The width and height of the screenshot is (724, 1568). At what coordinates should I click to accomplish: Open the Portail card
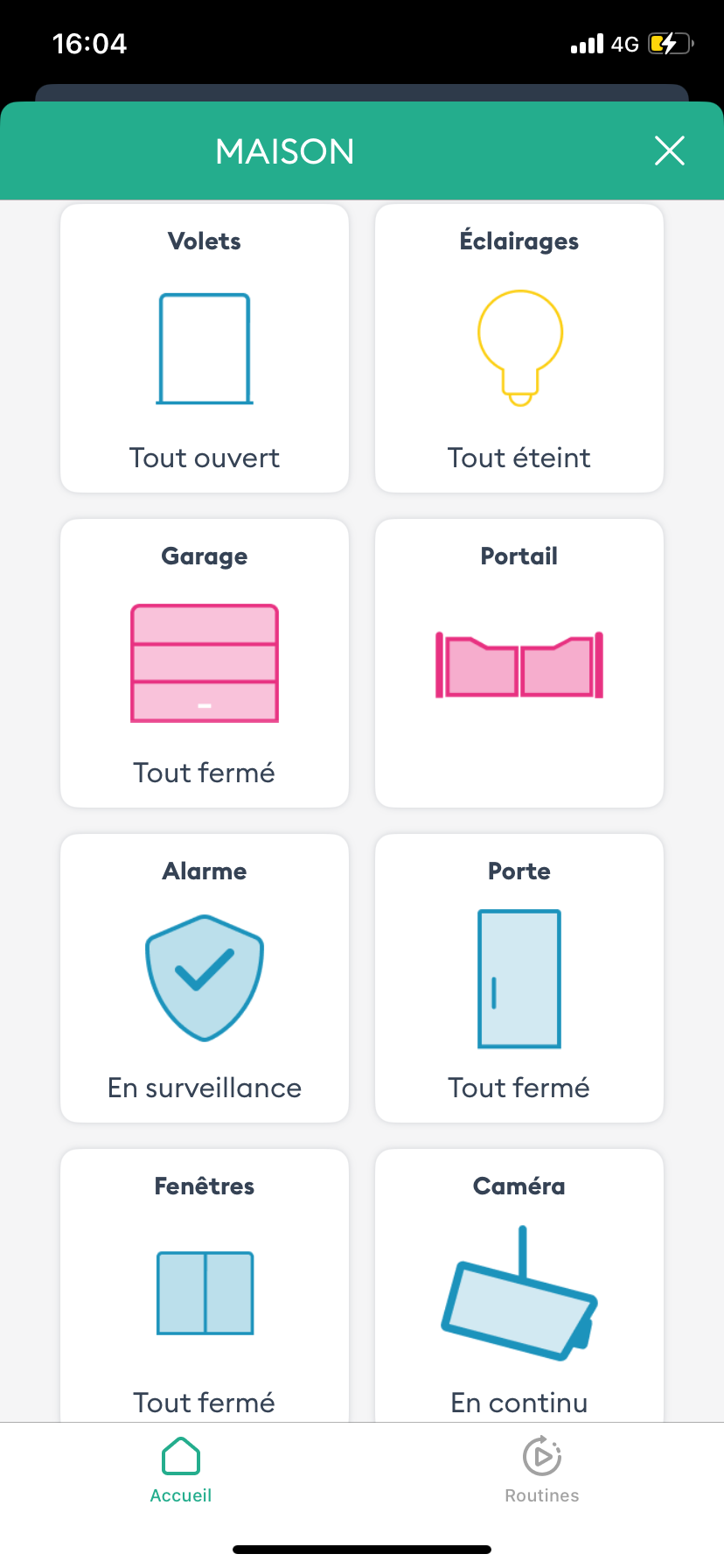tap(519, 663)
